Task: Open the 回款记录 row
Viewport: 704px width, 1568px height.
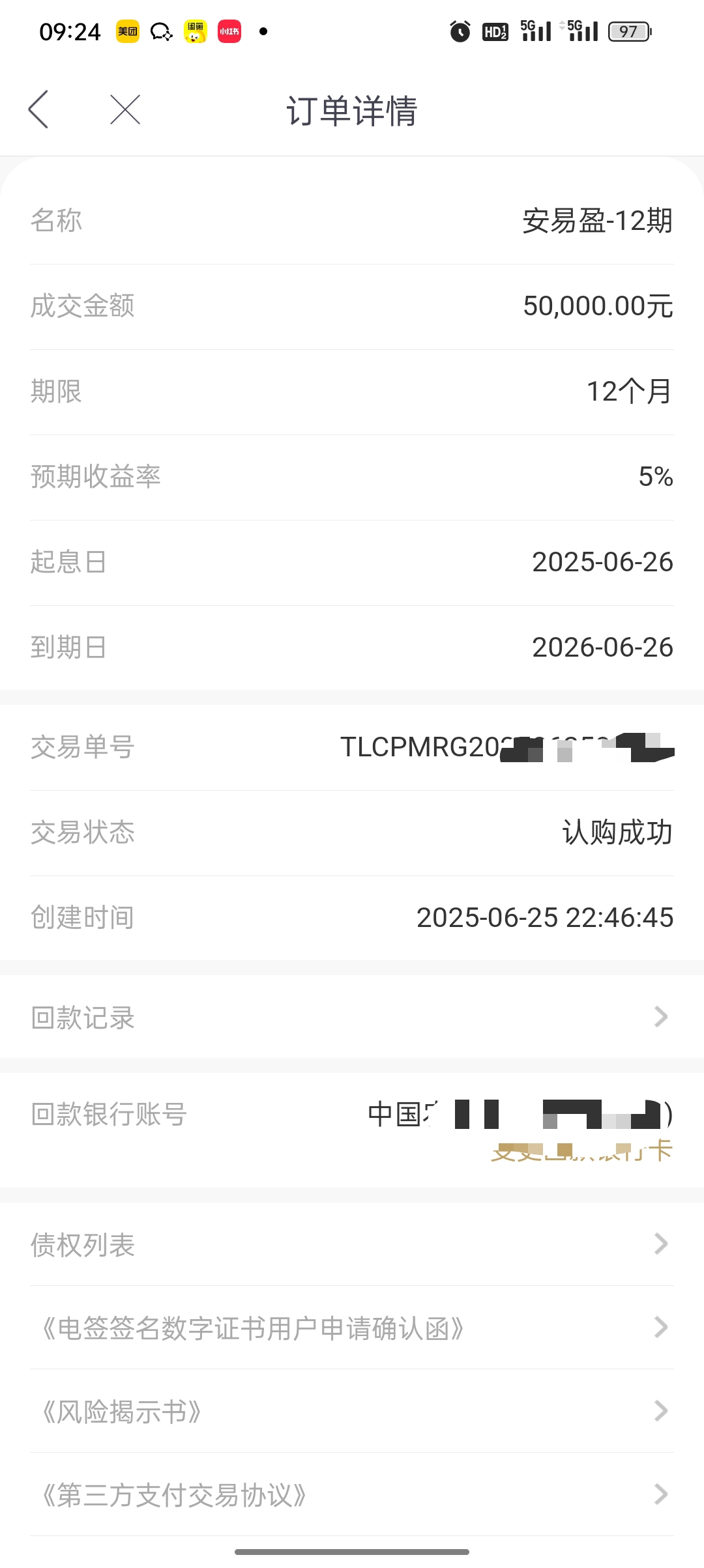Action: pyautogui.click(x=352, y=1017)
